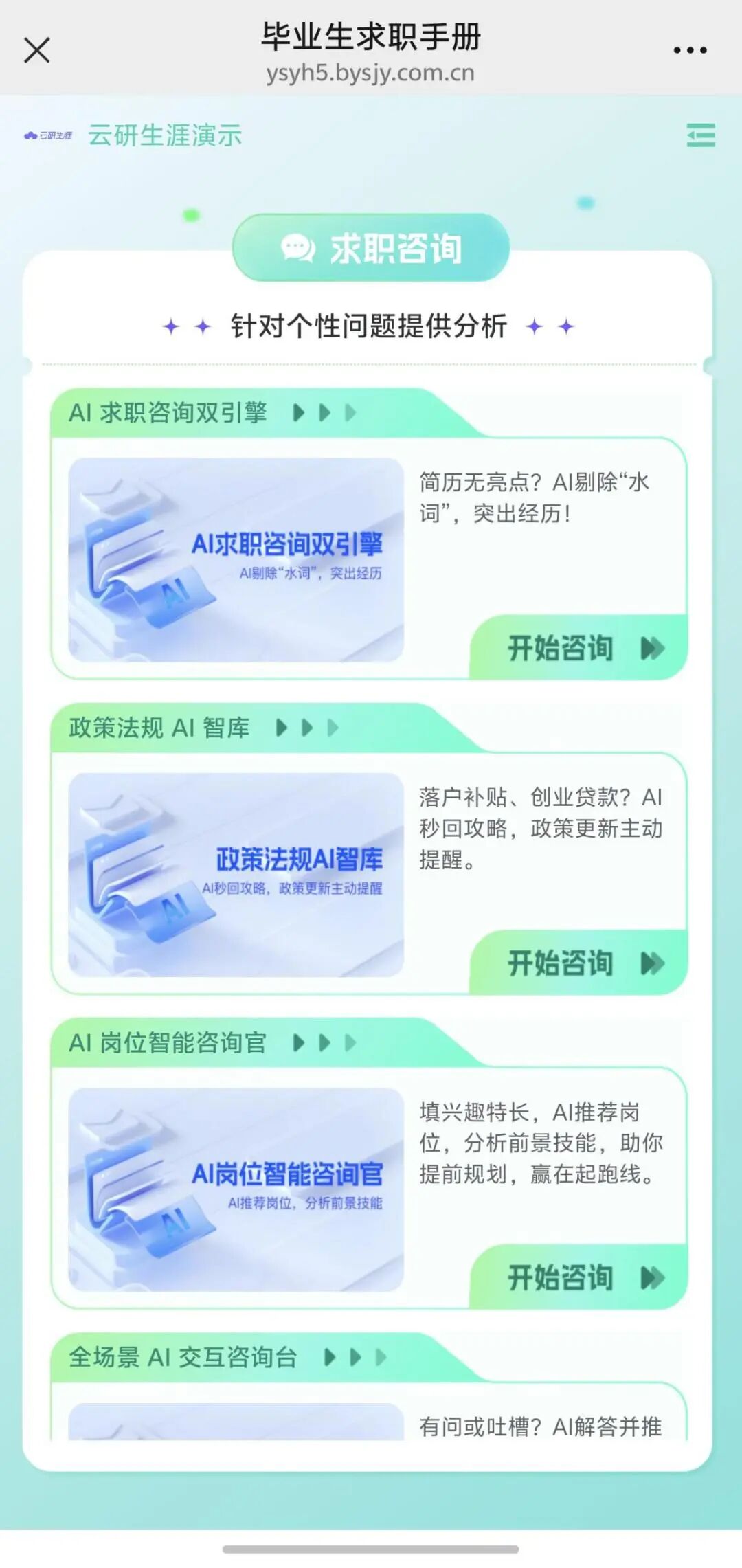Open the AI岗位智能咨询官 banner image
The width and height of the screenshot is (742, 1568).
(x=236, y=1190)
